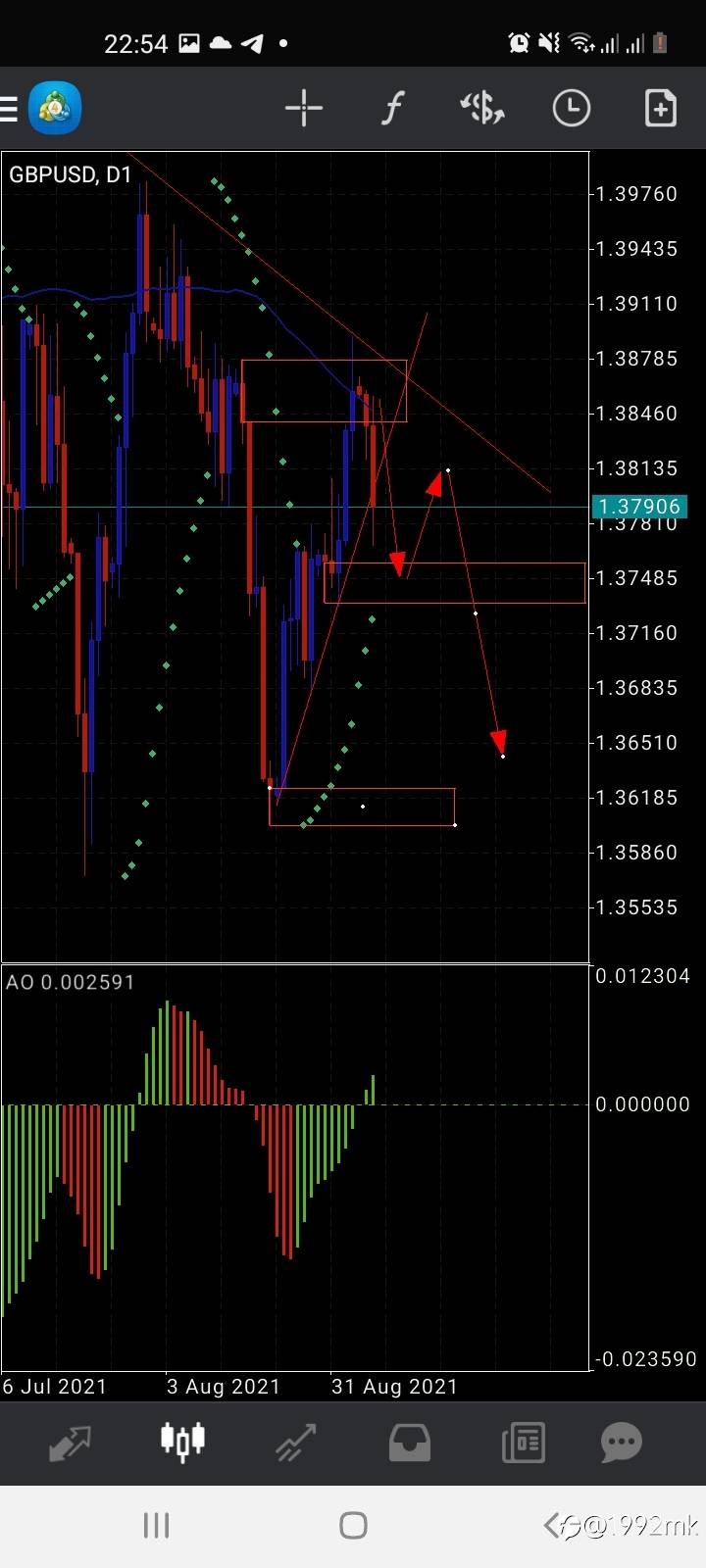Change the chart currency symbol
706x1568 pixels.
coord(482,108)
